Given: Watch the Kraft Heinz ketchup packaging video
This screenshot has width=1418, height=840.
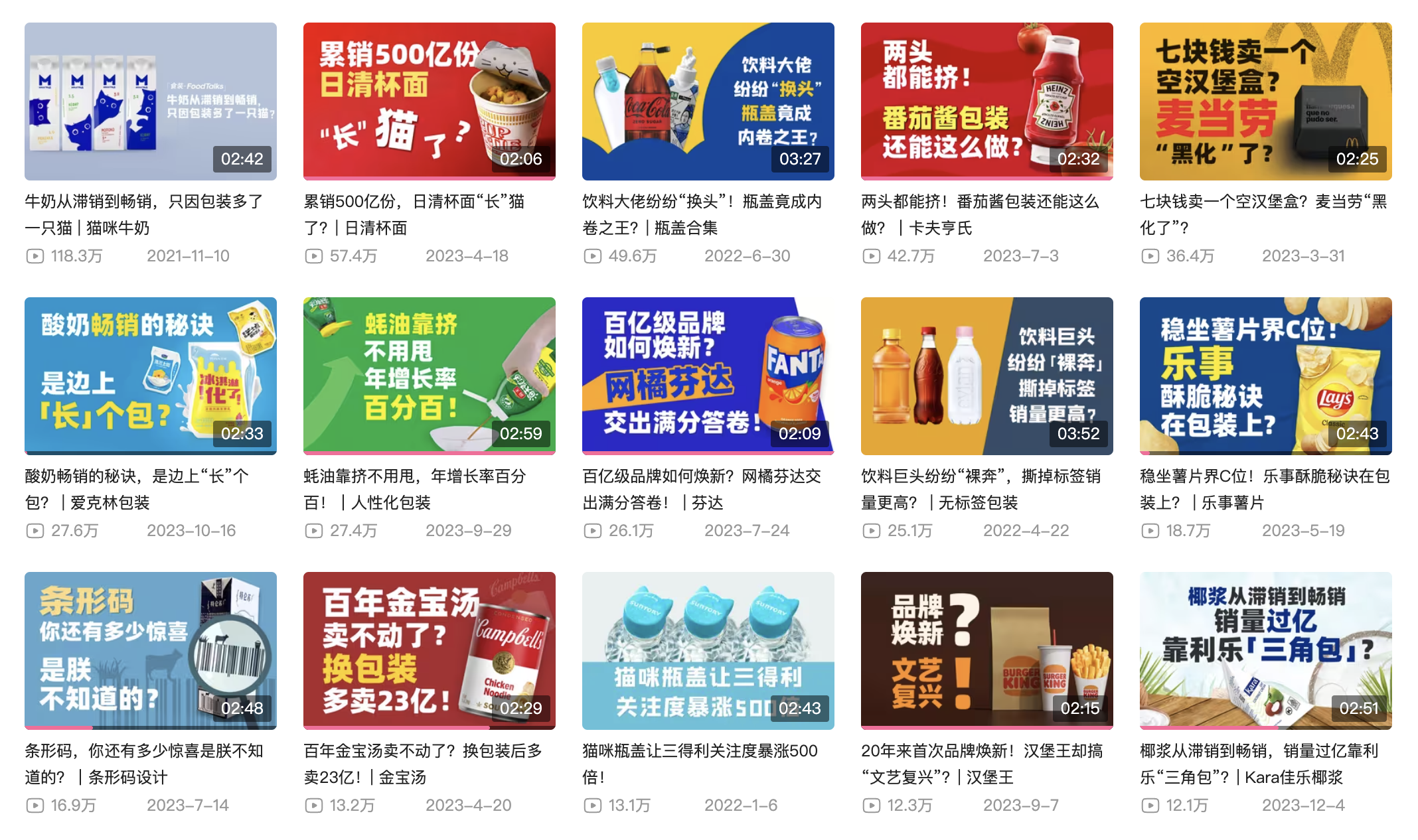Looking at the screenshot, I should coord(987,102).
